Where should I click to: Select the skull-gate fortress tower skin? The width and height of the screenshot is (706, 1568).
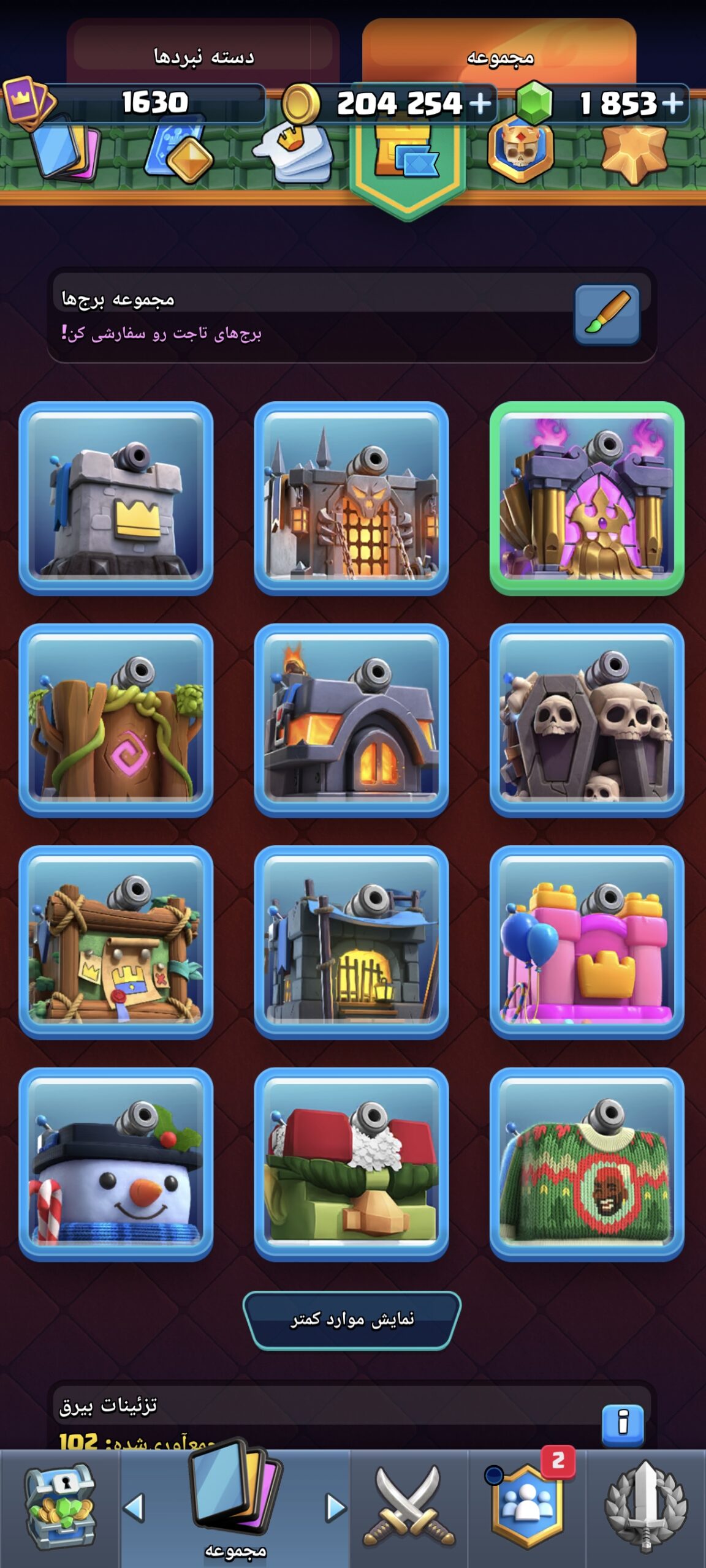tap(351, 498)
